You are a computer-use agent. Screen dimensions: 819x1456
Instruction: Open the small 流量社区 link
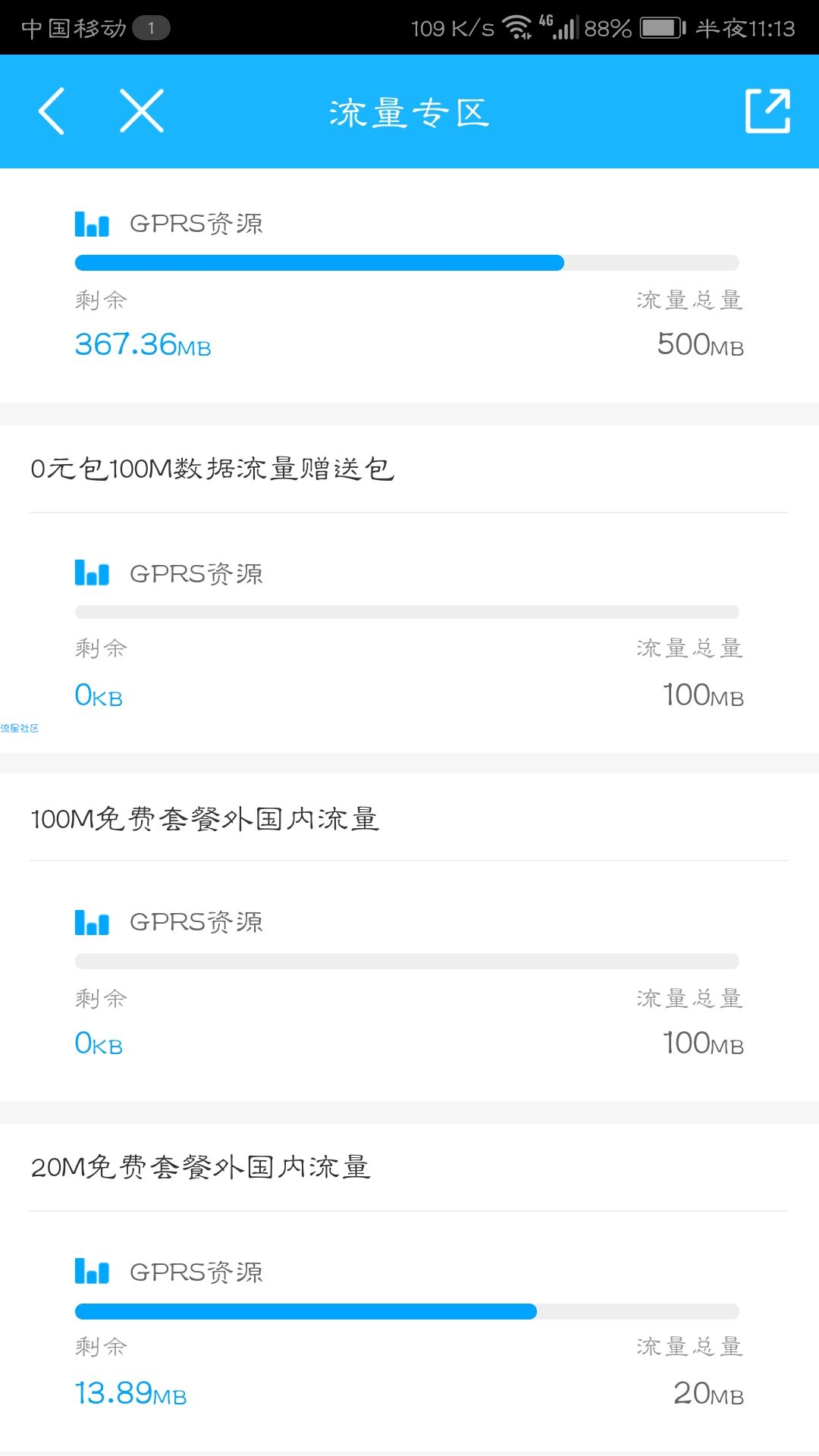pos(20,728)
